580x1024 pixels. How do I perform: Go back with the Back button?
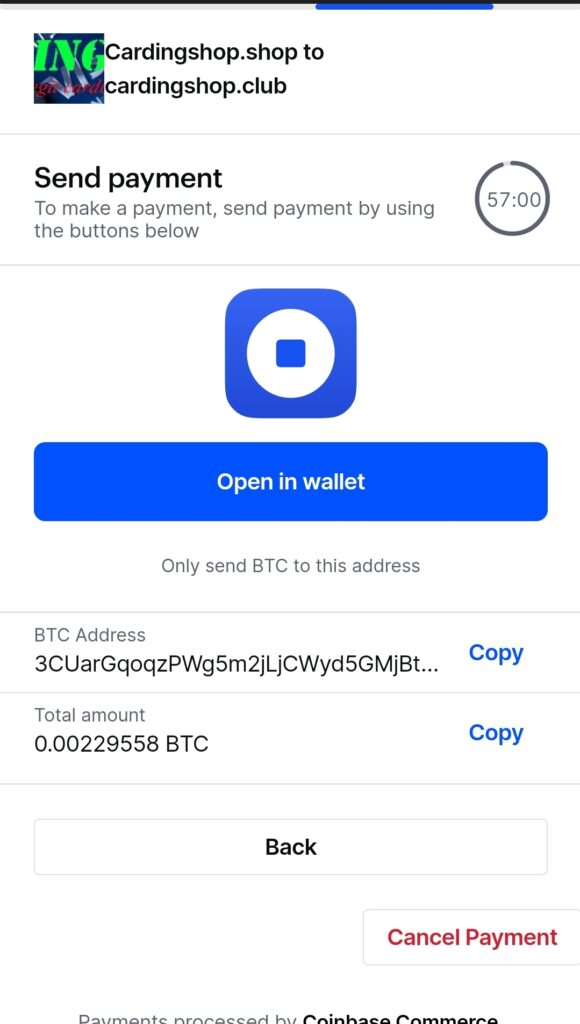(290, 846)
